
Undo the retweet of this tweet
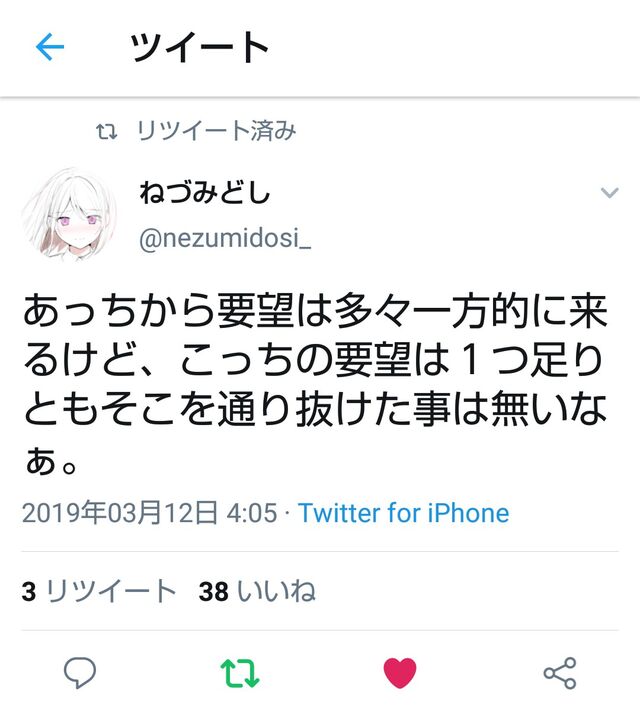(240, 672)
